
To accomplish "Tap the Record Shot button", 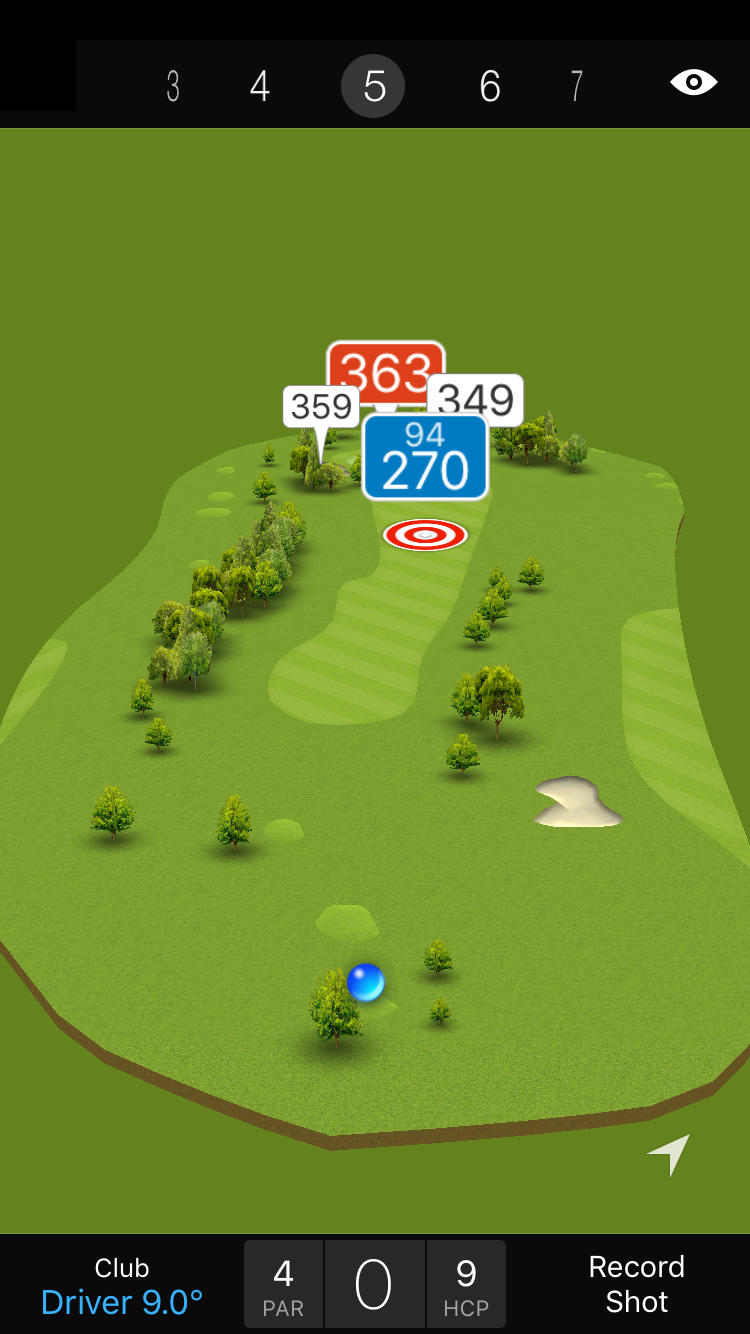I will [636, 1284].
